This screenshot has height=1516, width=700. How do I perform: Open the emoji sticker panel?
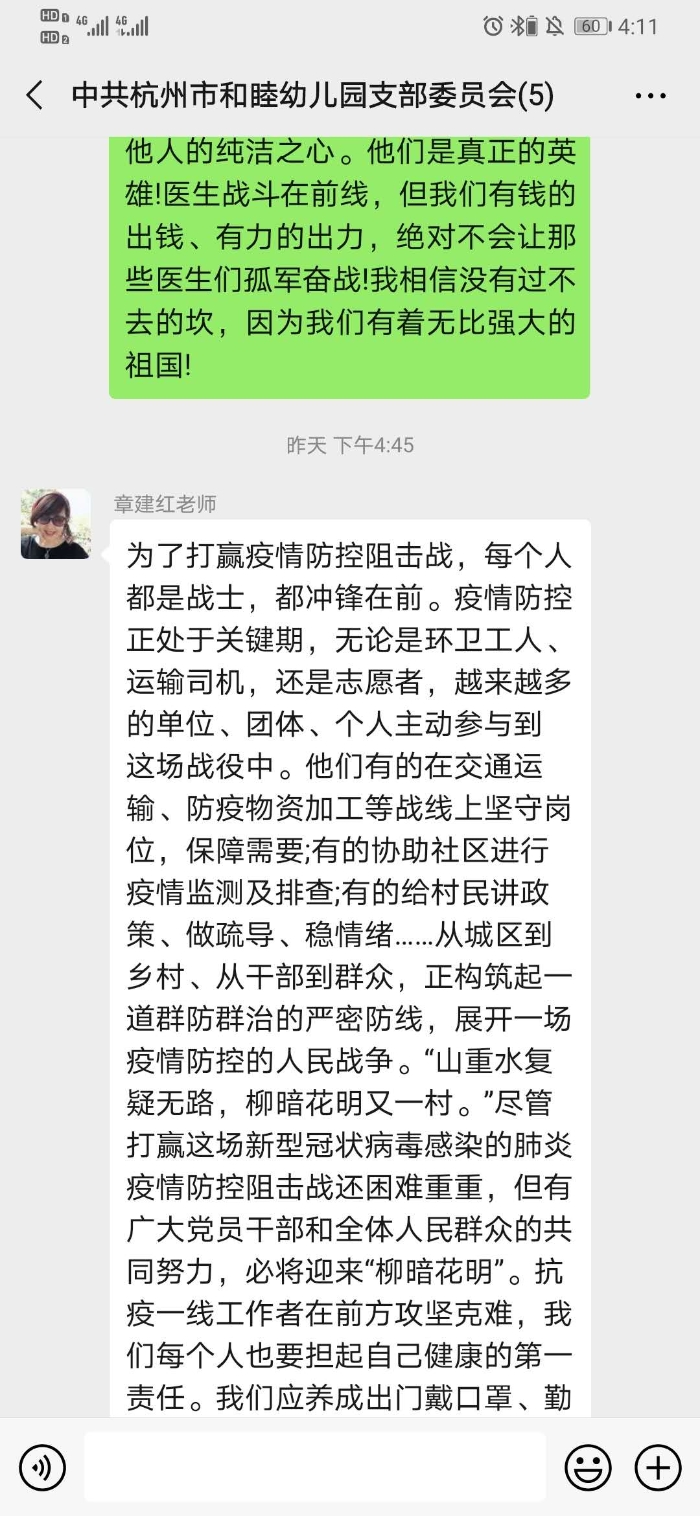588,1467
